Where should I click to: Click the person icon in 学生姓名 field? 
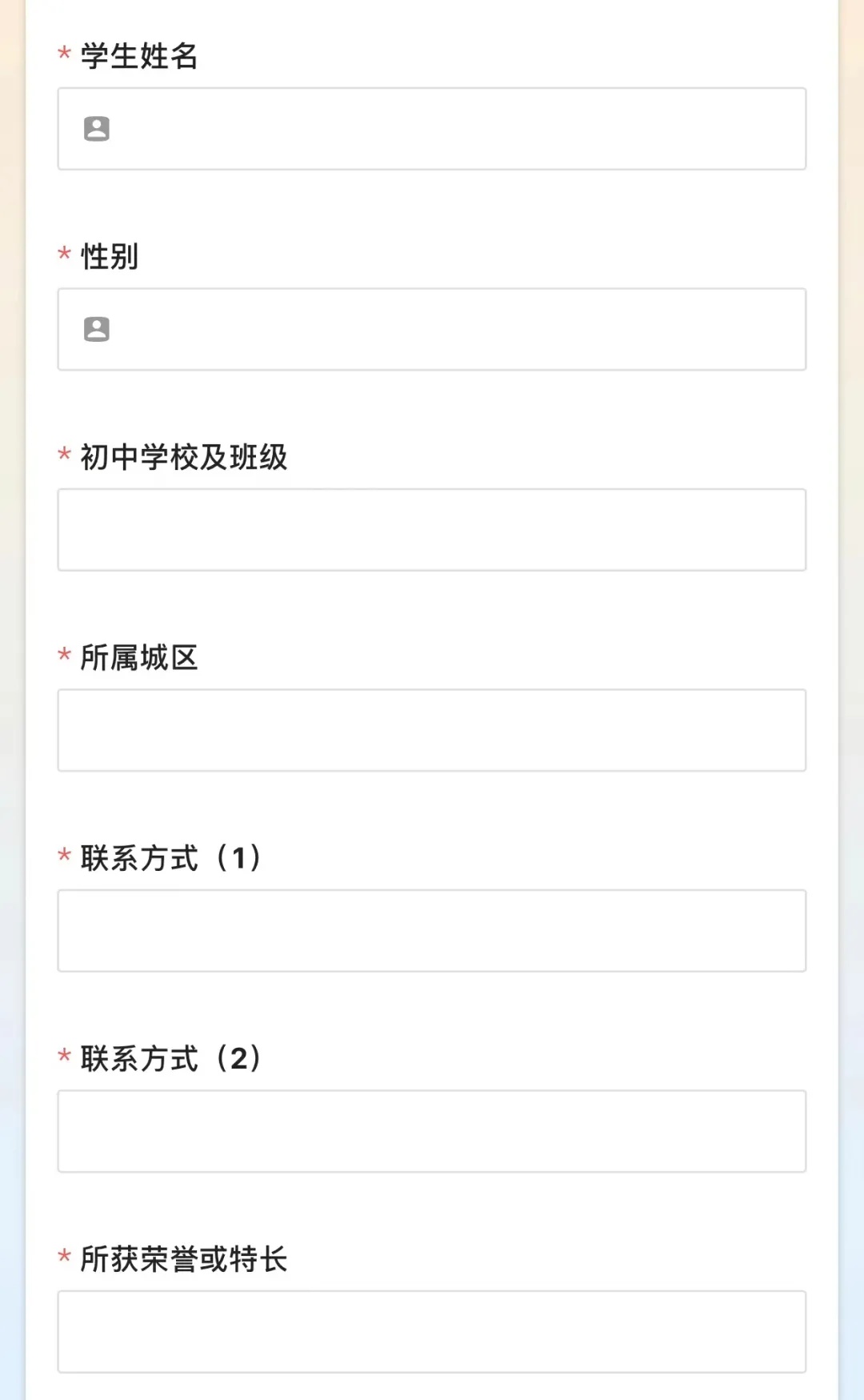tap(96, 129)
